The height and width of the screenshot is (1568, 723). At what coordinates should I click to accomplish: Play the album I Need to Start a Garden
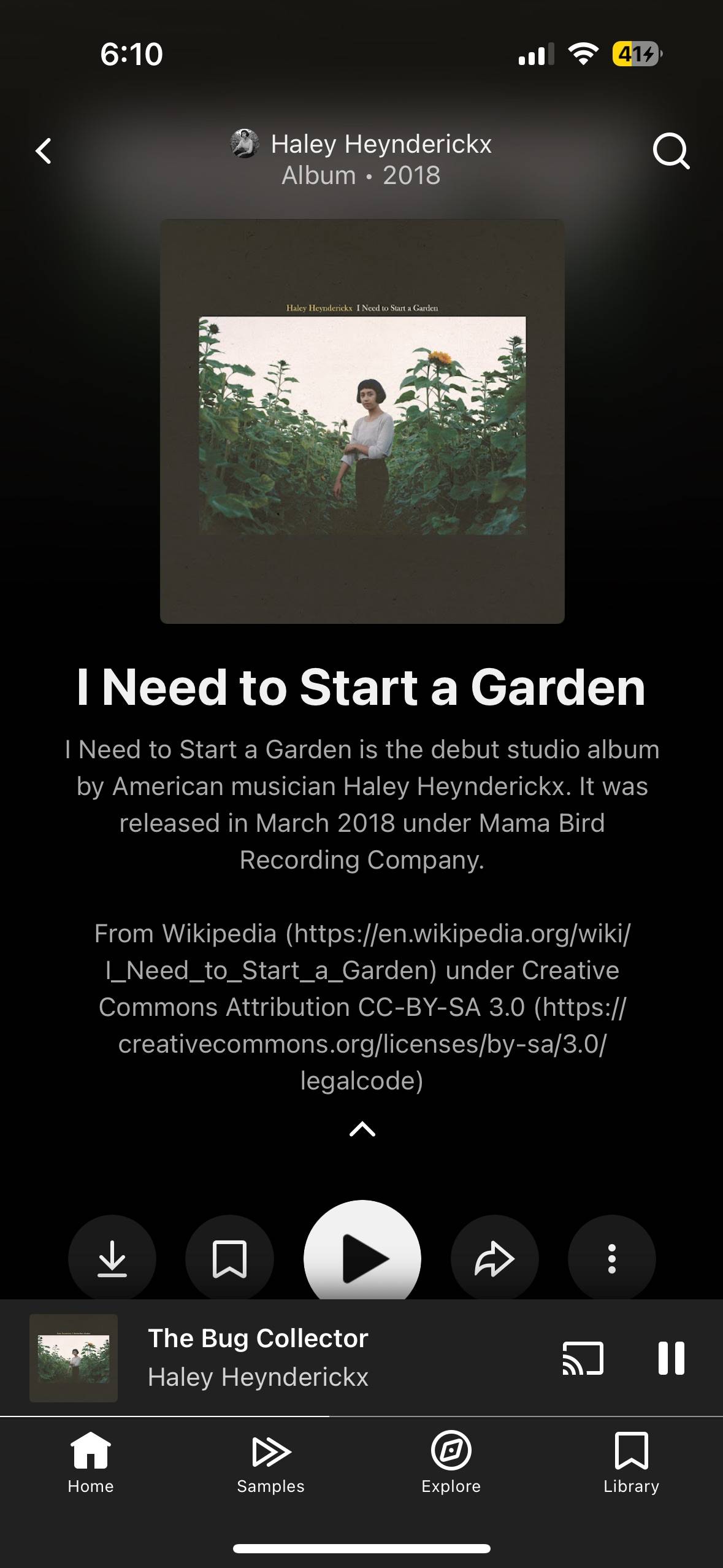point(362,1255)
